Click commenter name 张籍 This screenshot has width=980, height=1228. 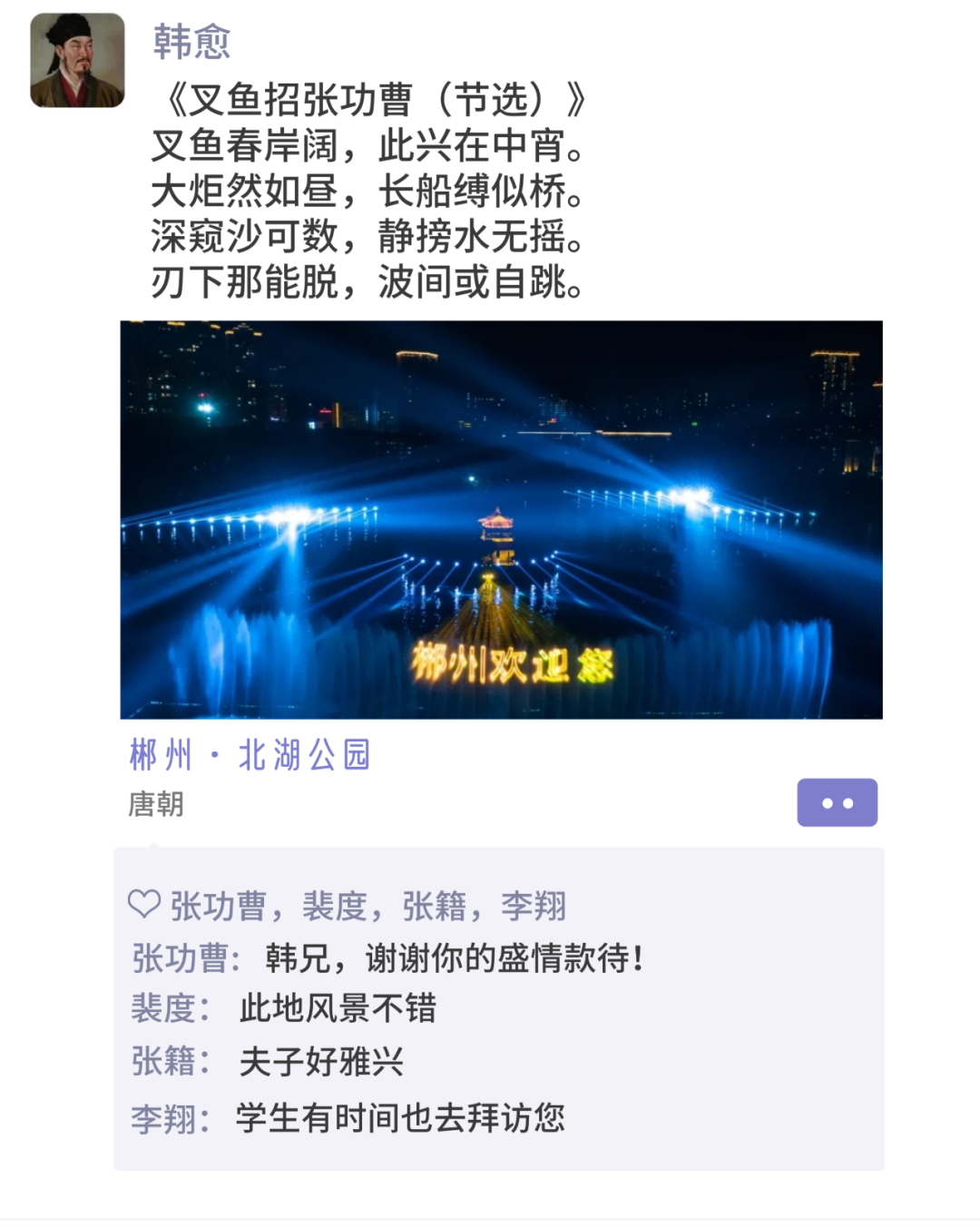[160, 1058]
